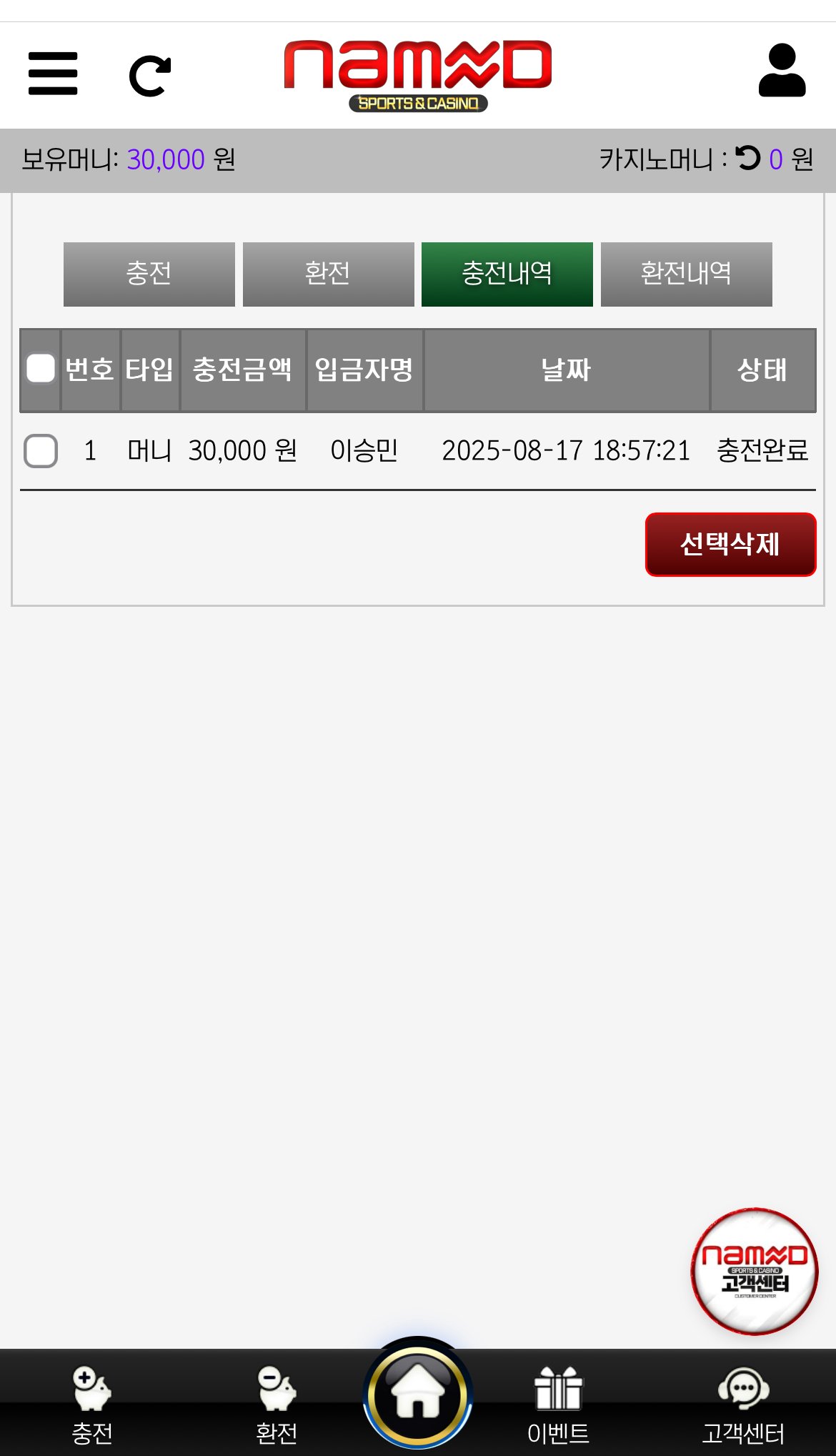Viewport: 836px width, 1456px height.
Task: Select the 충전내역 tab
Action: tap(507, 274)
